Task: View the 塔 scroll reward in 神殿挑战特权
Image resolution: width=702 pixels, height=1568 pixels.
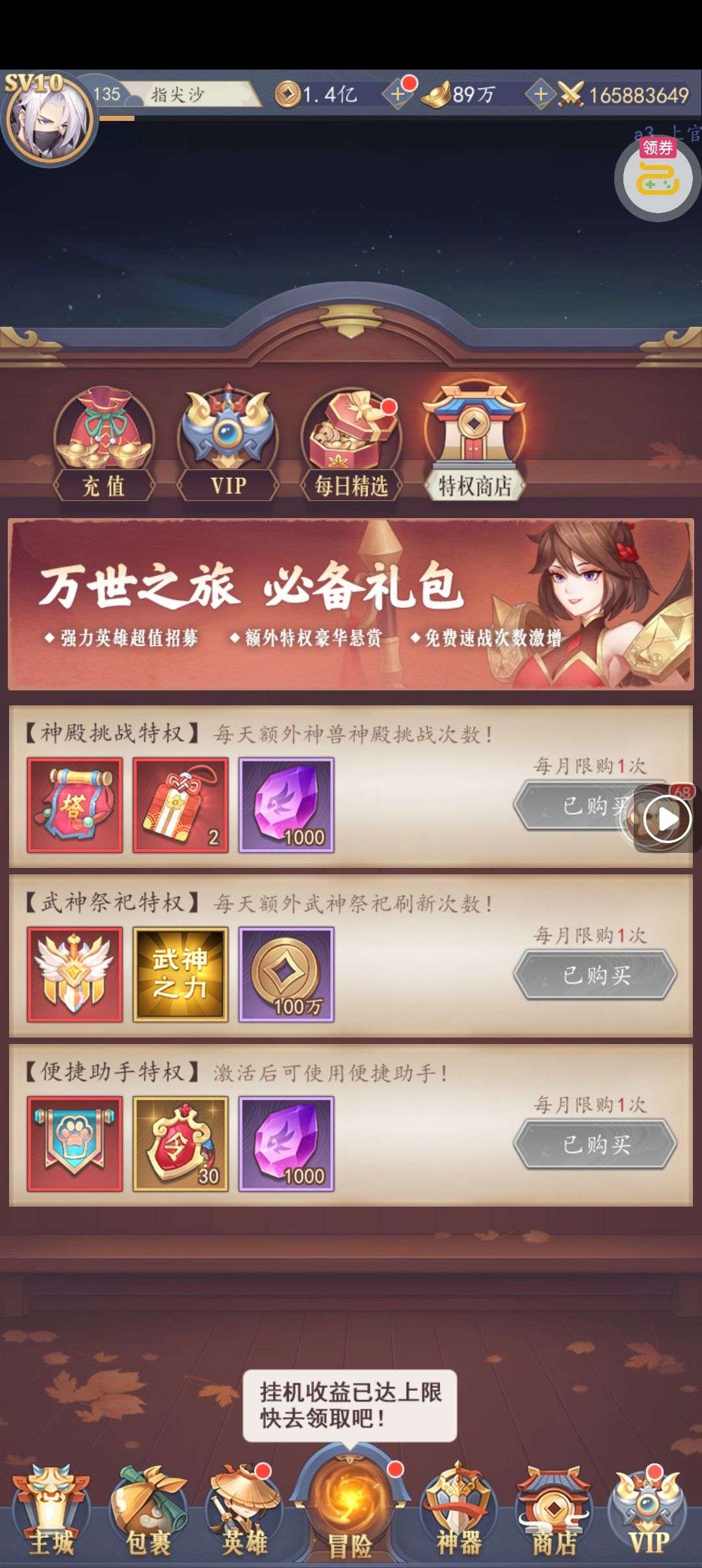Action: (75, 805)
